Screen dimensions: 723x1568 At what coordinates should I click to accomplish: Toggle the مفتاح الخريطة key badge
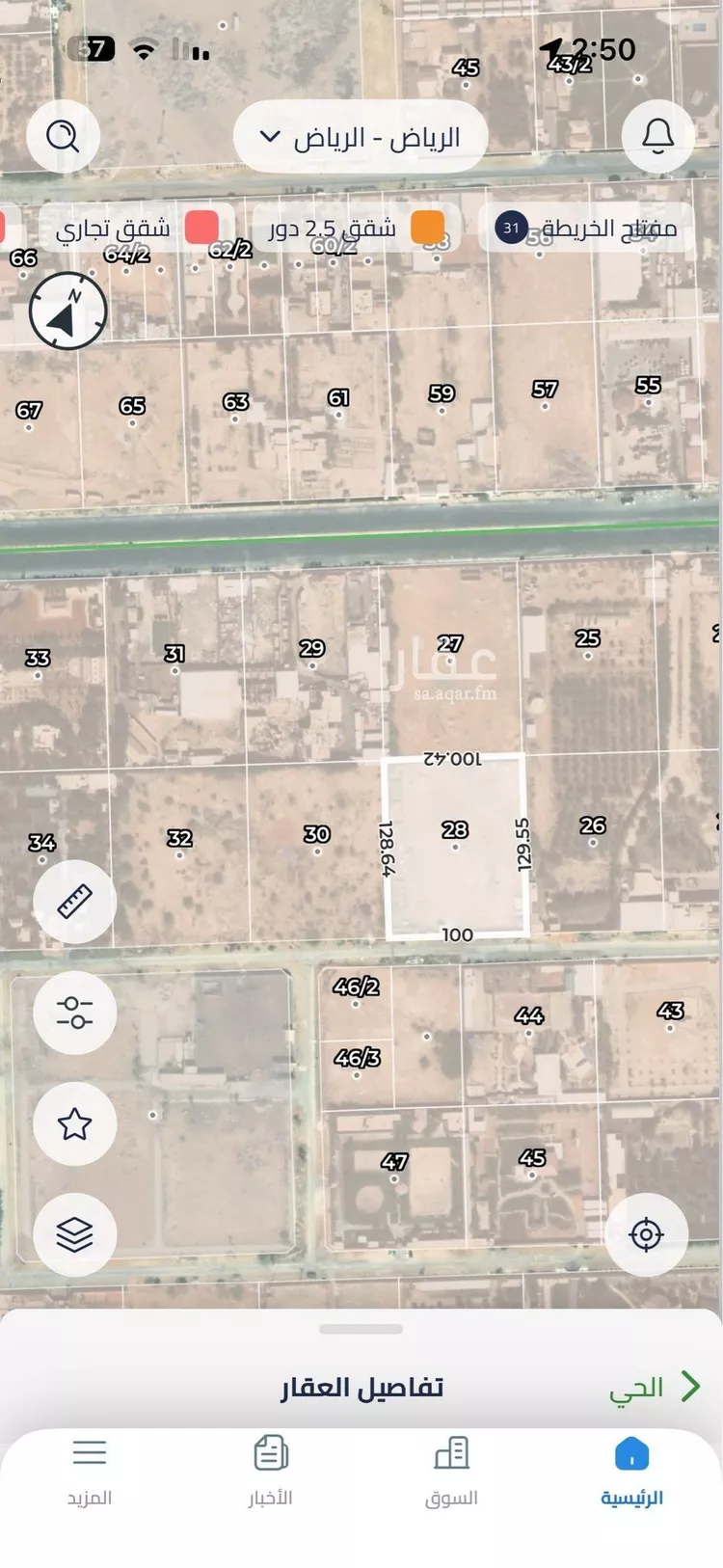coord(512,230)
